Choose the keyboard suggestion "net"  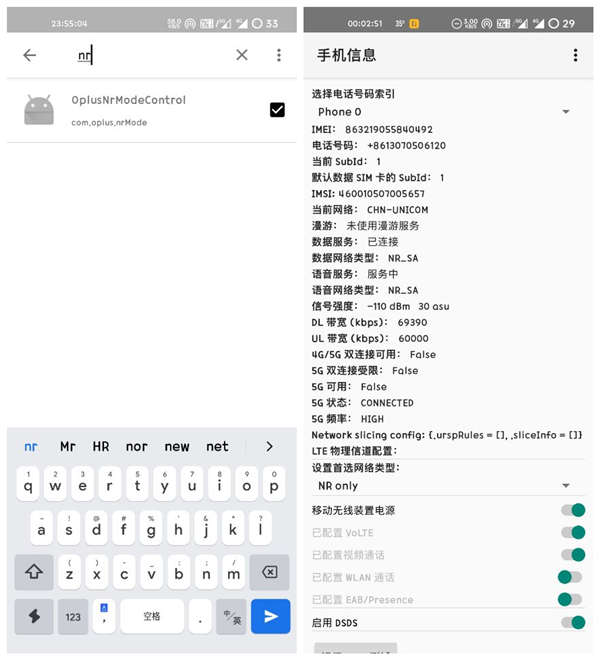tap(217, 446)
